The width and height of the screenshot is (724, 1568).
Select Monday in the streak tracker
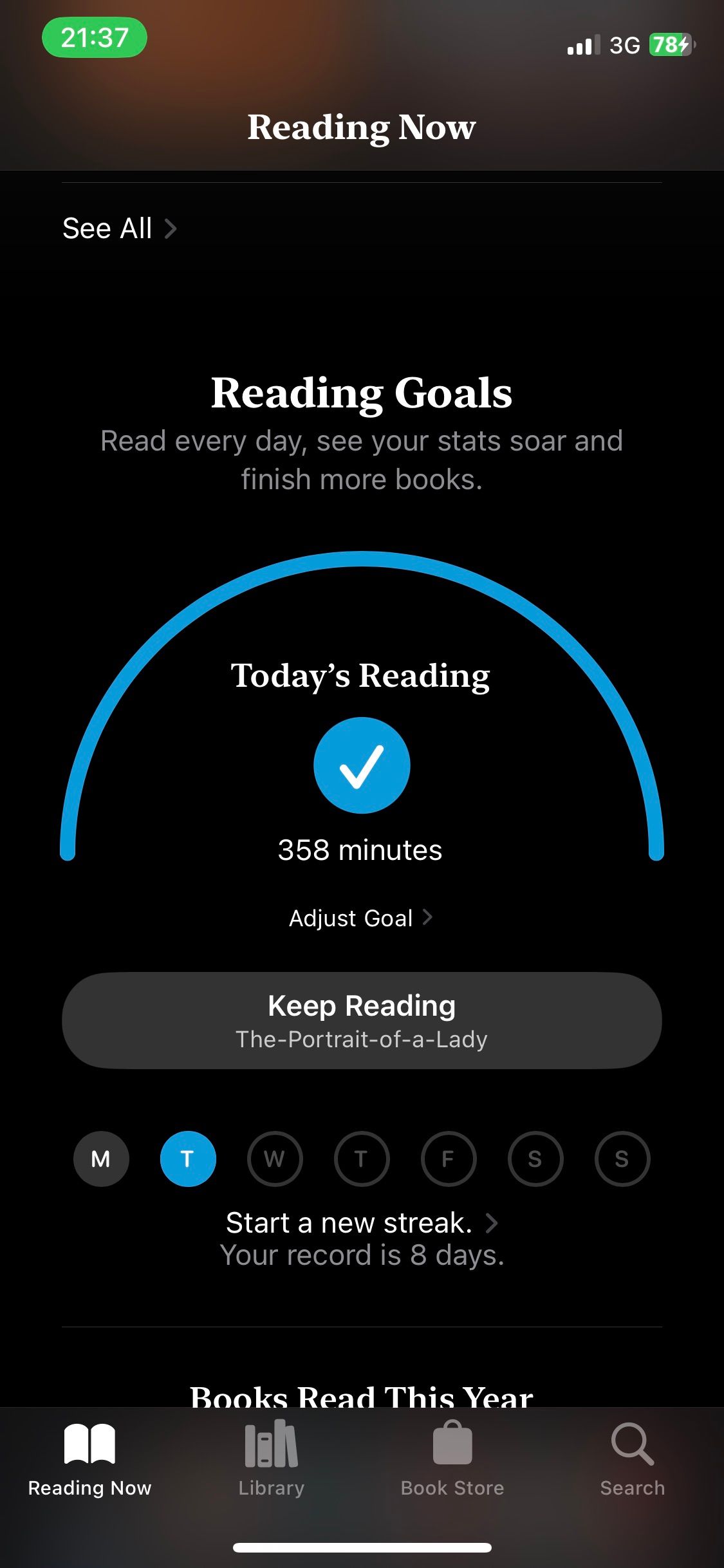pyautogui.click(x=101, y=1159)
